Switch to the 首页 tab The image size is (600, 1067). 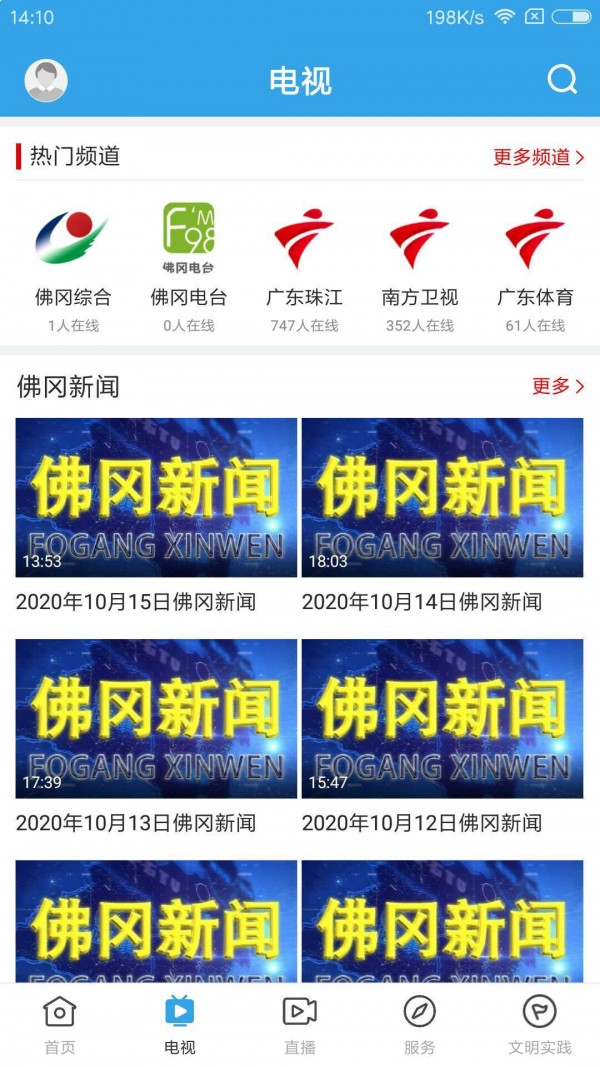coord(60,1025)
